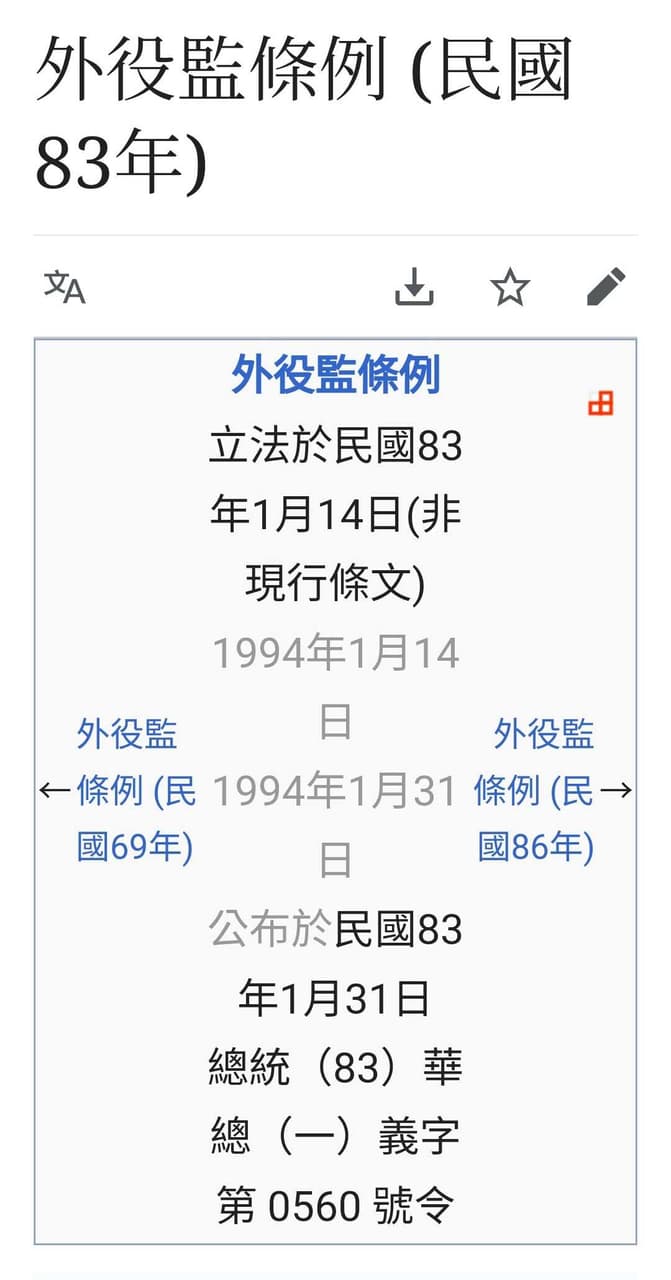Image resolution: width=671 pixels, height=1280 pixels.
Task: Open the 外役監條例 title link
Action: (336, 375)
